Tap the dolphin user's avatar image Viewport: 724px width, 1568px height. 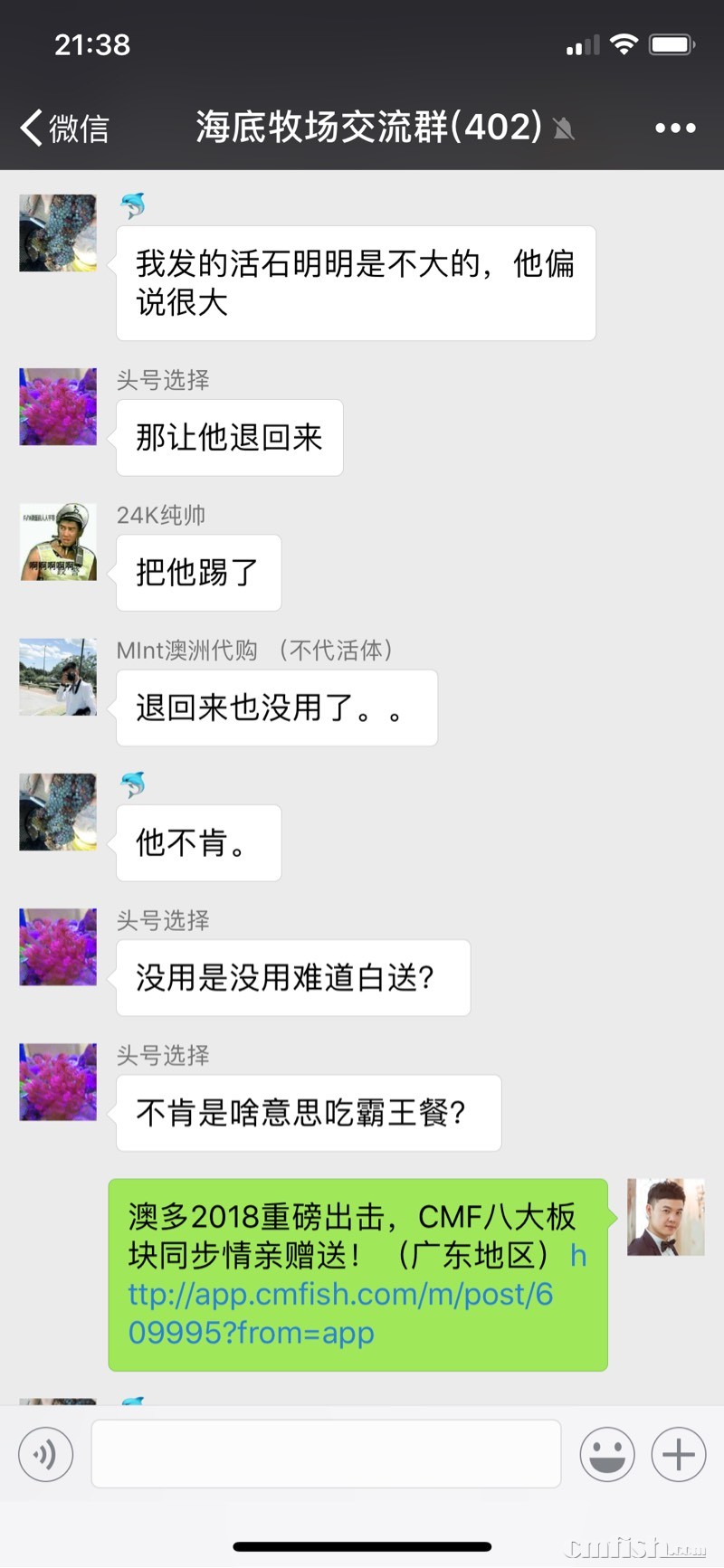pyautogui.click(x=57, y=233)
